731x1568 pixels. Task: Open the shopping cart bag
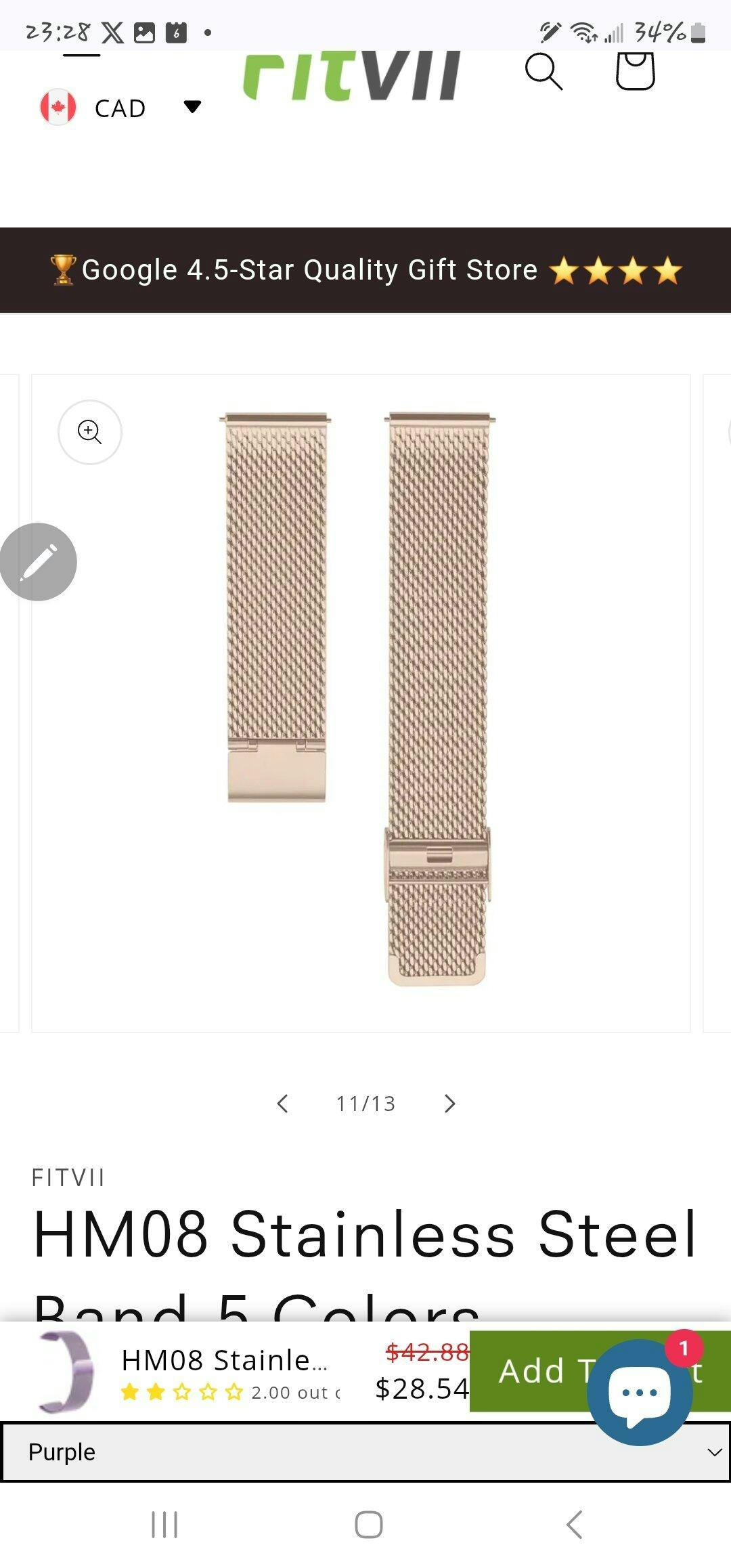(x=635, y=71)
